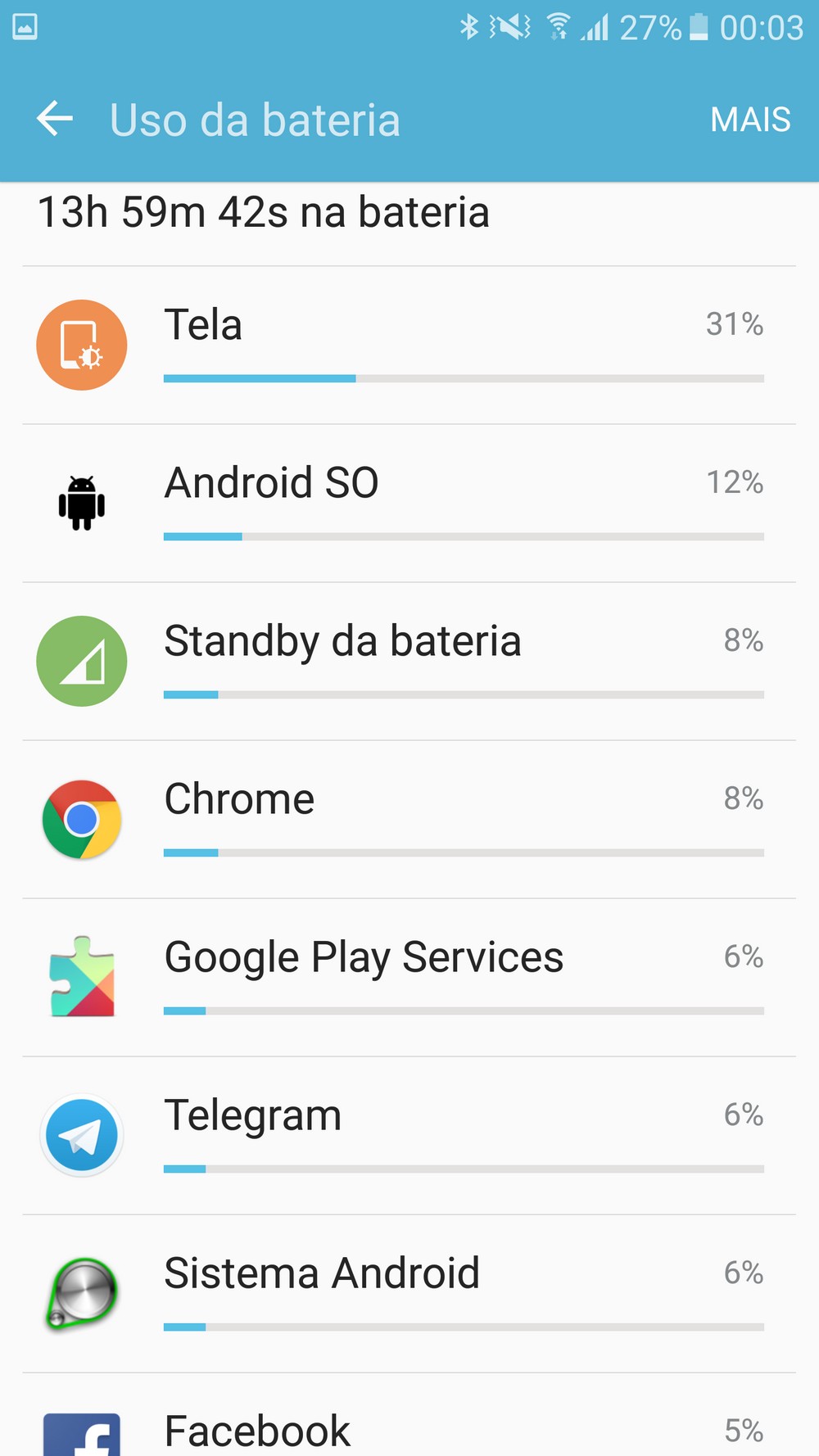Go back from Uso da bateria
The image size is (819, 1456).
point(55,120)
